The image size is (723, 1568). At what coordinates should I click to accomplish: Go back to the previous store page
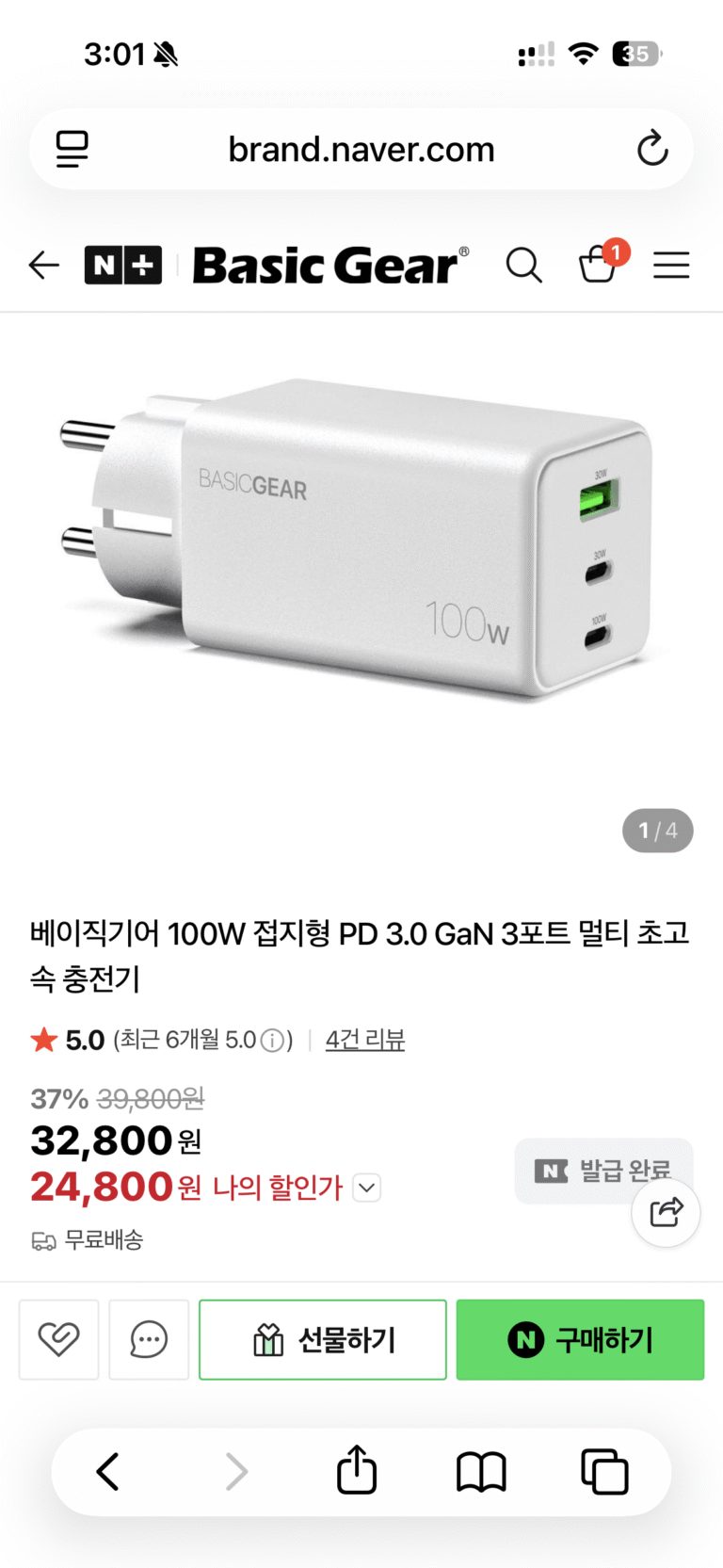[x=44, y=266]
